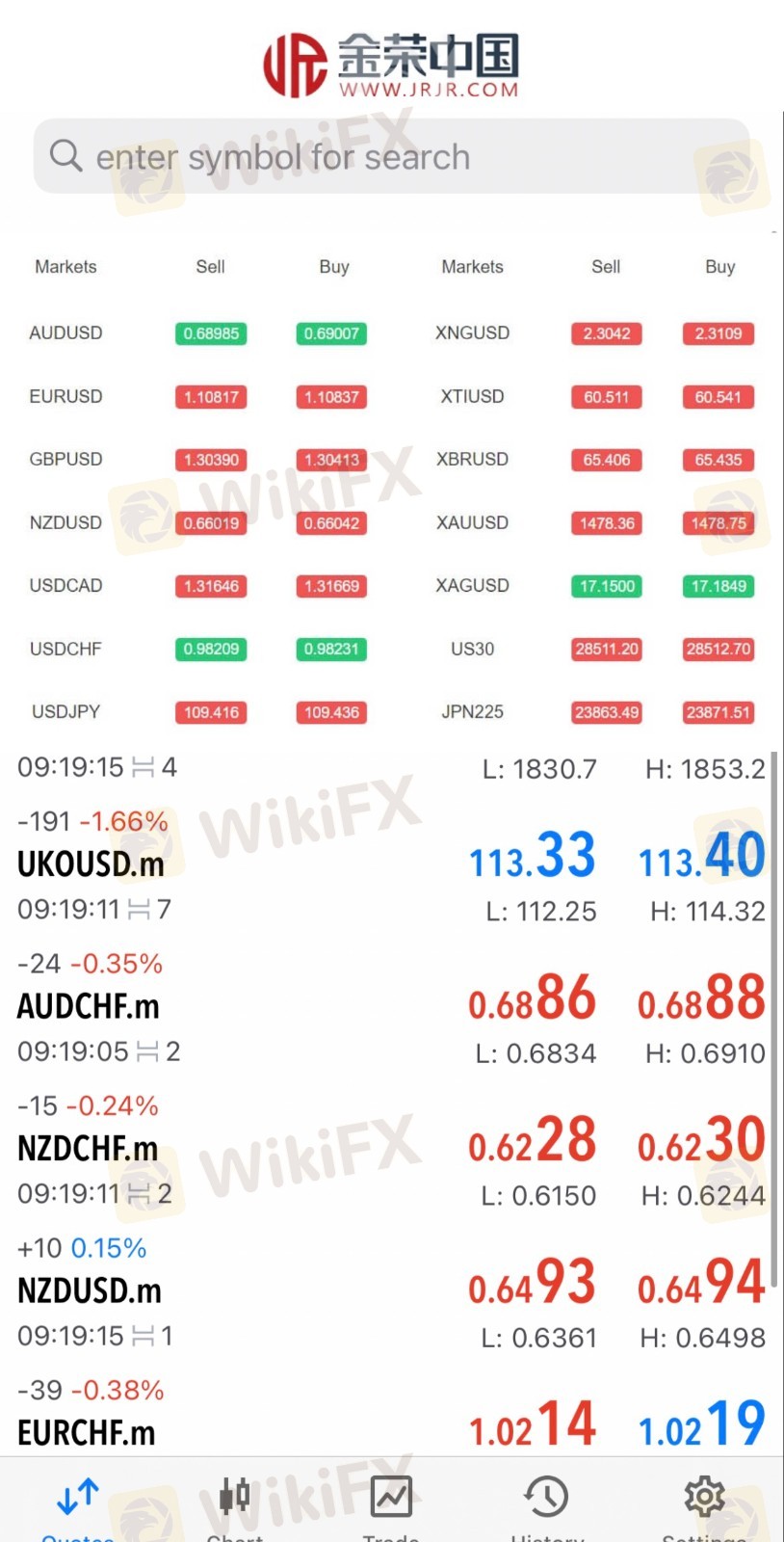Go to the Trade tab
This screenshot has height=1542, width=784.
[x=391, y=1503]
